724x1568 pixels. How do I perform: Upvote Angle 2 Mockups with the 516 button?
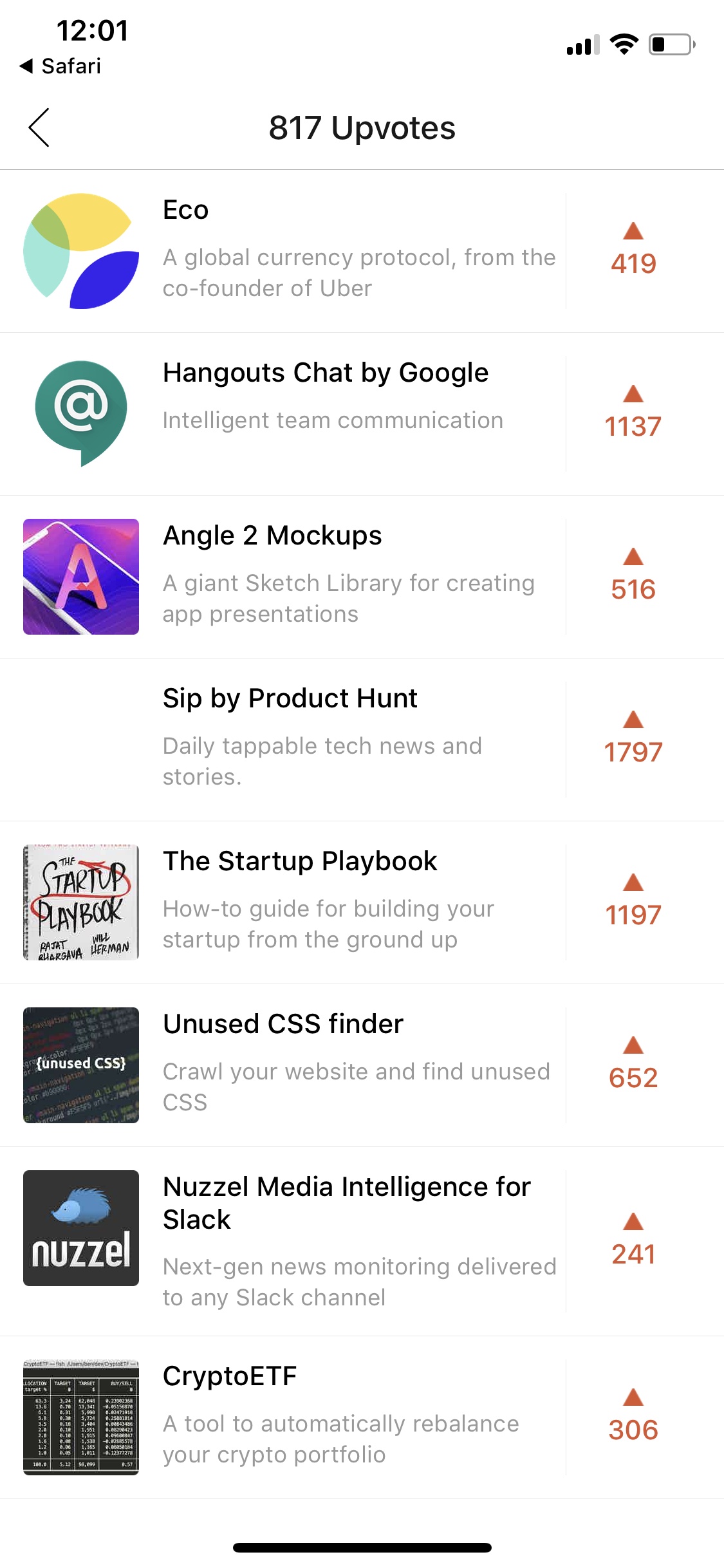coord(633,576)
